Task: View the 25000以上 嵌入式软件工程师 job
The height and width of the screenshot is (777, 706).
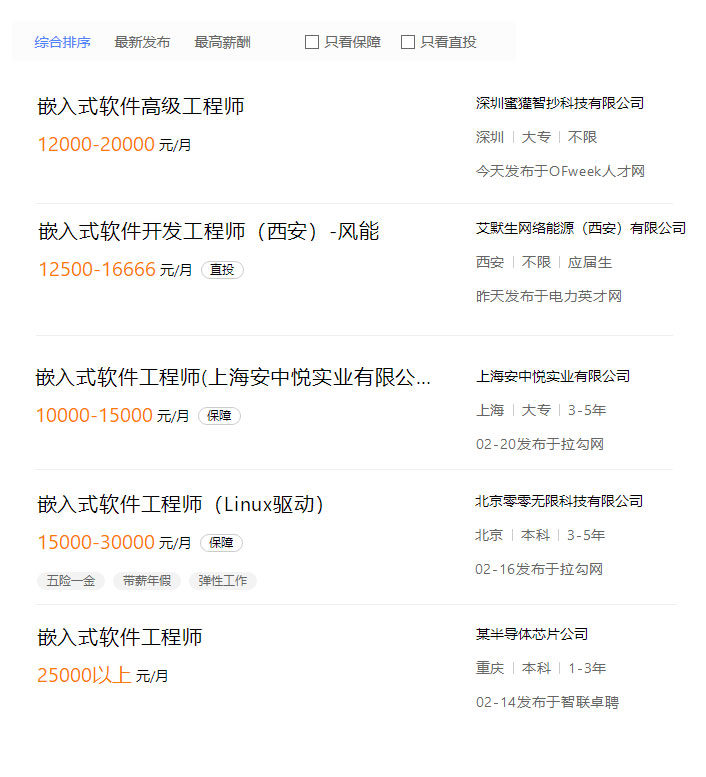Action: pos(120,637)
